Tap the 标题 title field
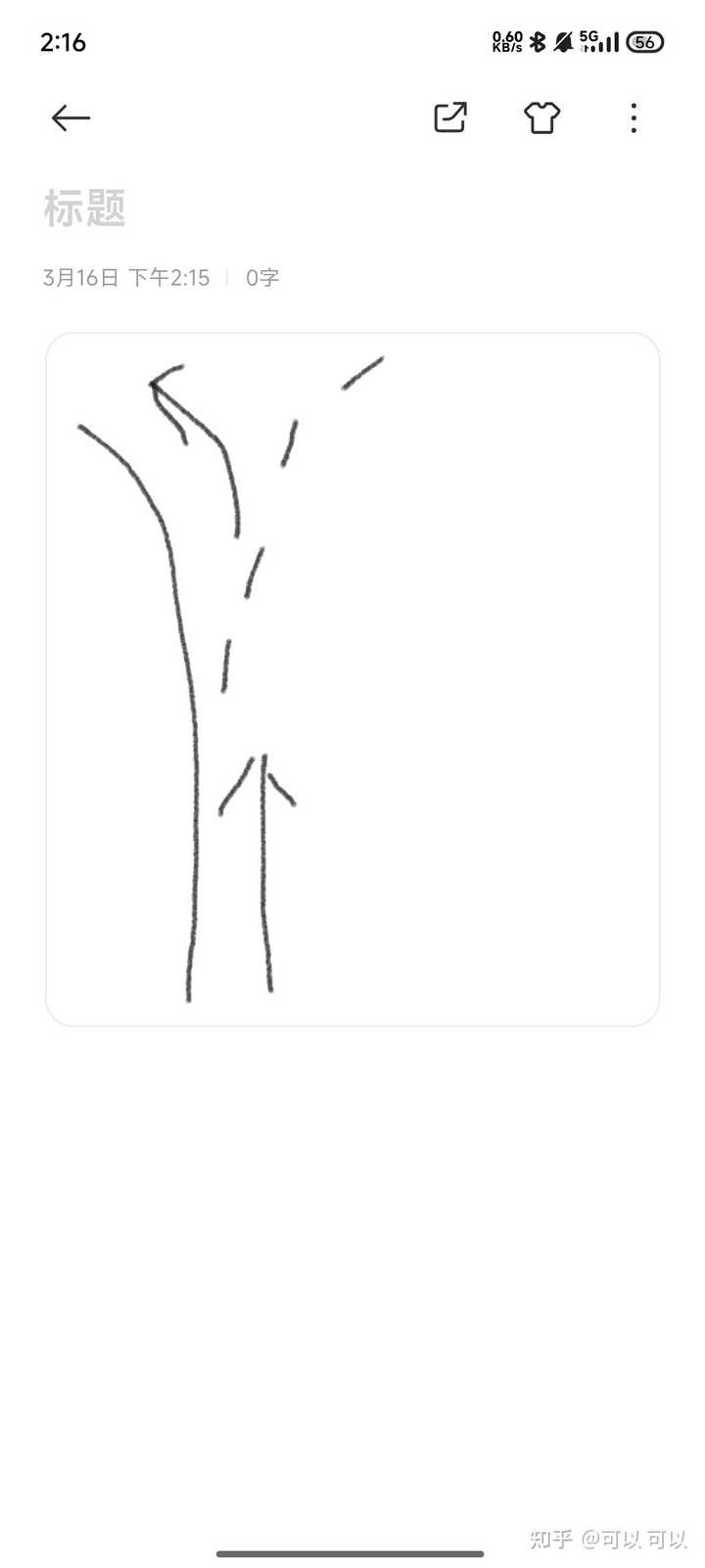Screen dimensions: 705x1568 (x=85, y=208)
